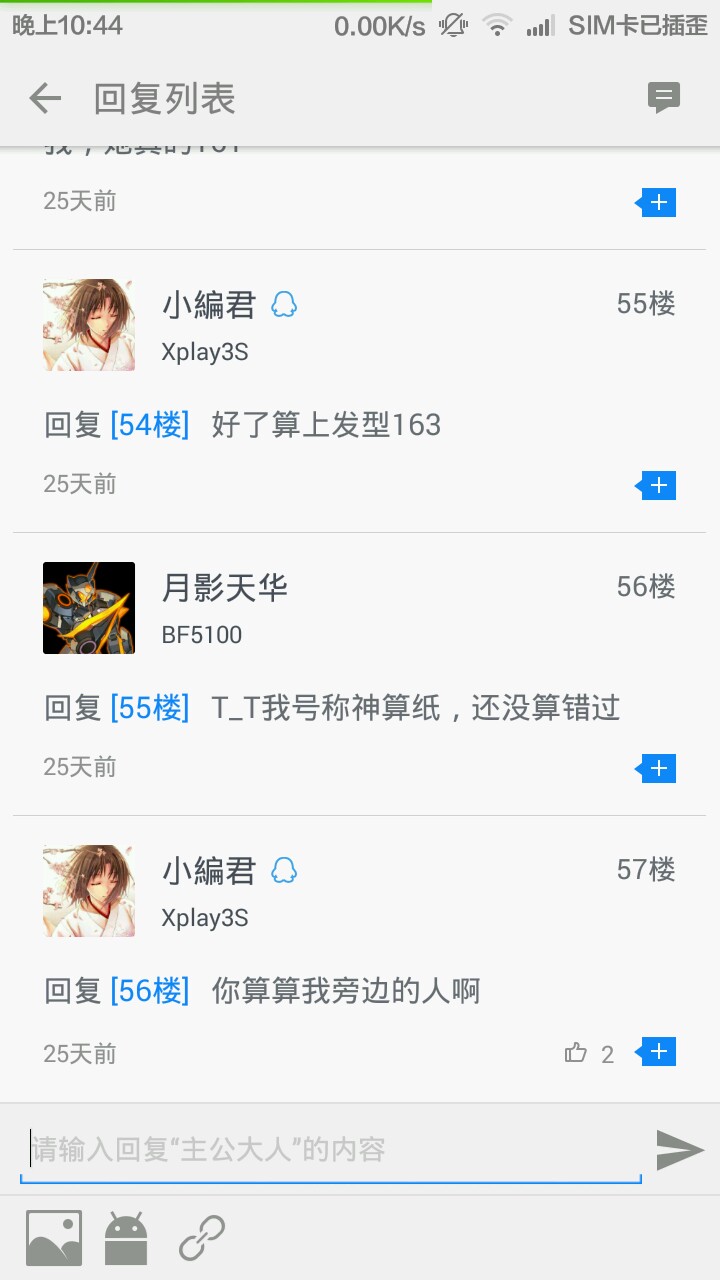This screenshot has width=720, height=1280.
Task: Focus the reply input field for 主公大人
Action: pyautogui.click(x=330, y=1149)
